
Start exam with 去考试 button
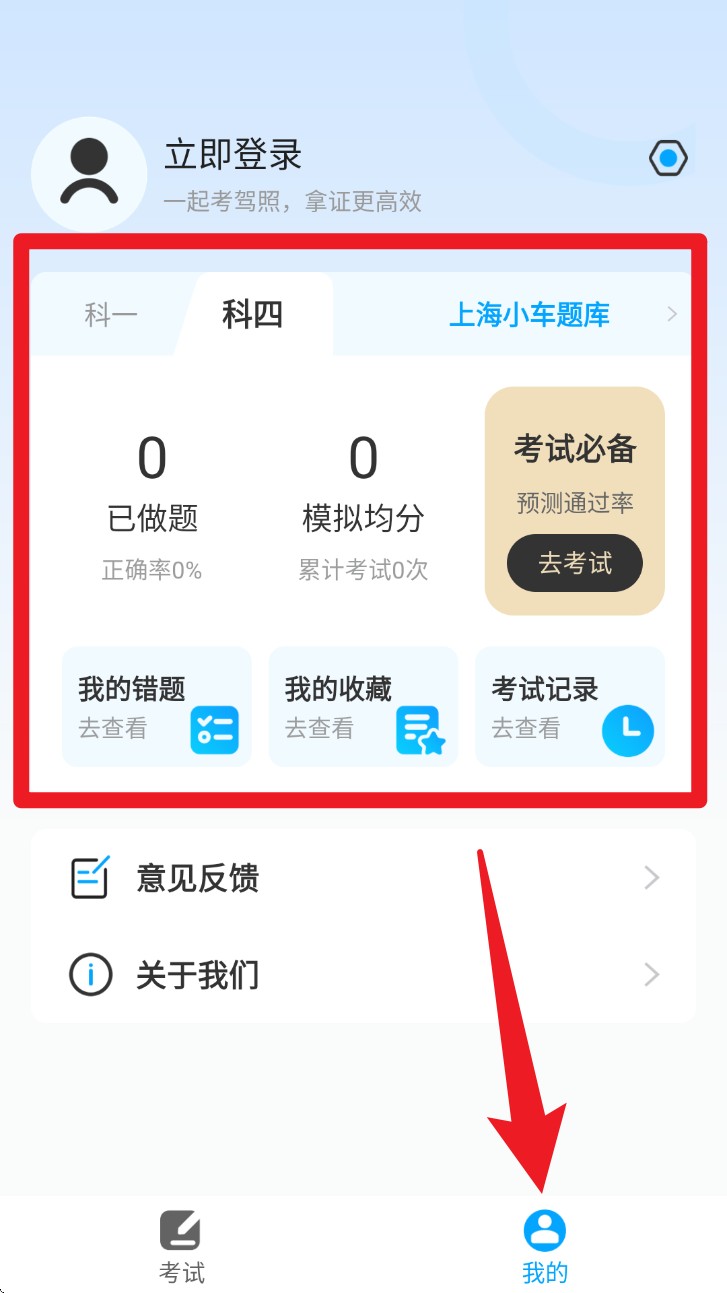(x=574, y=563)
